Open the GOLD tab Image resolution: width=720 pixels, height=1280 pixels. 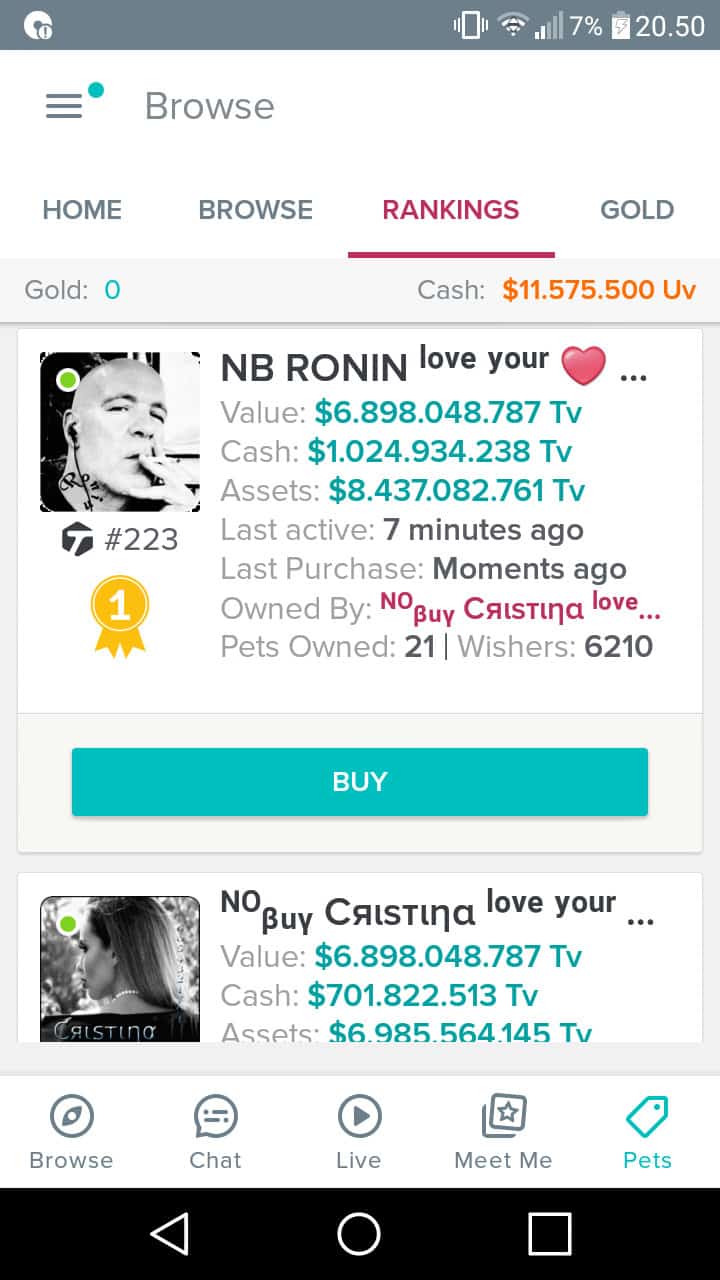[x=637, y=210]
